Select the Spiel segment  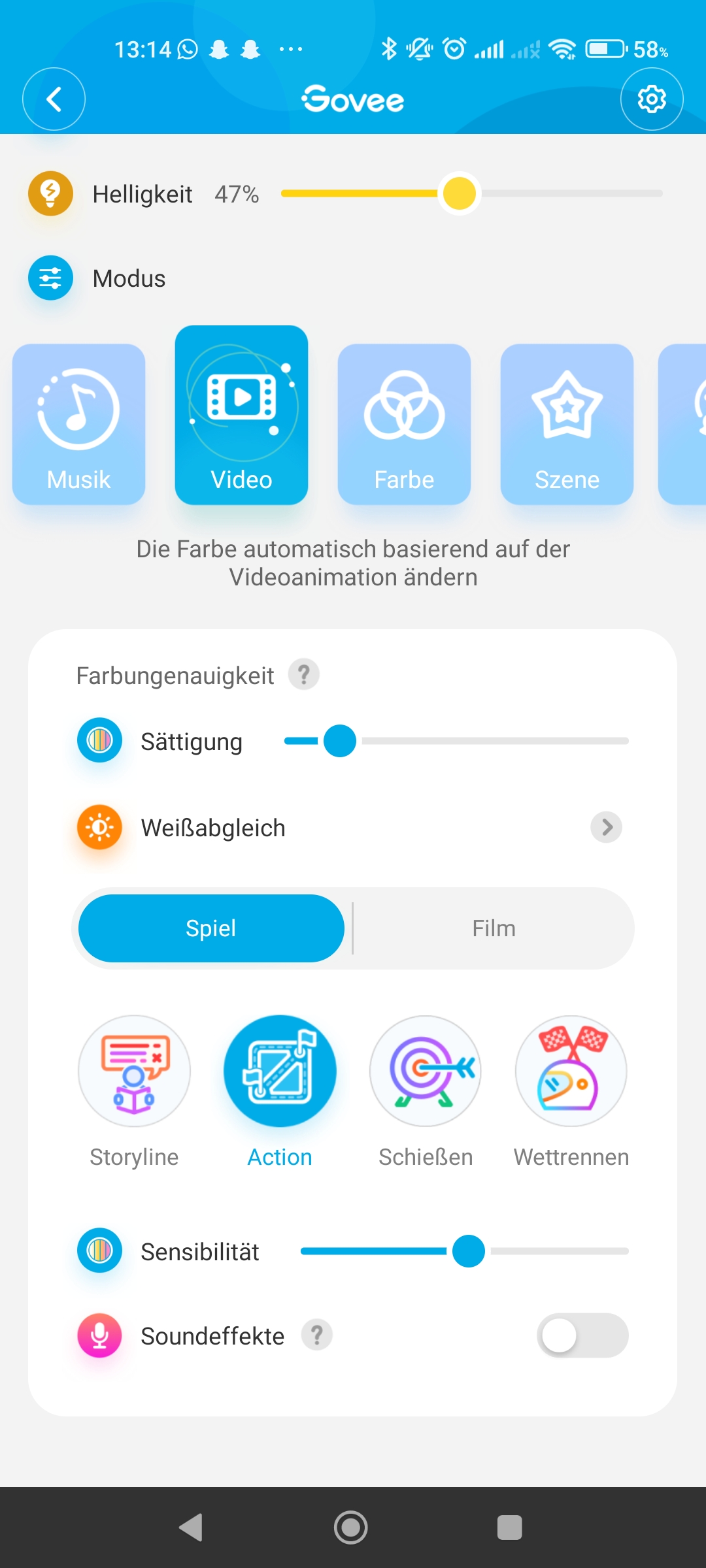point(211,928)
